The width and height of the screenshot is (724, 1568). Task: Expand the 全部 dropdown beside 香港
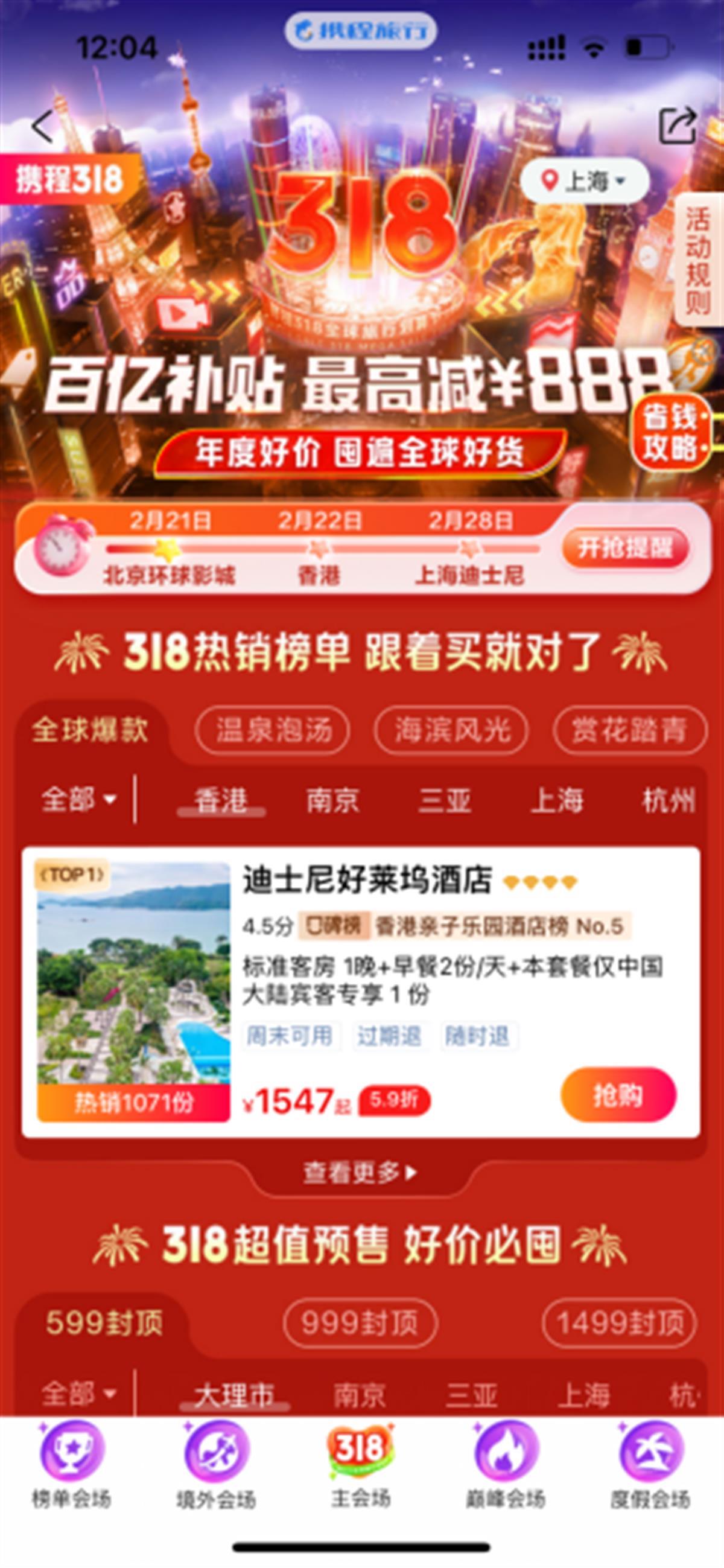(x=78, y=798)
